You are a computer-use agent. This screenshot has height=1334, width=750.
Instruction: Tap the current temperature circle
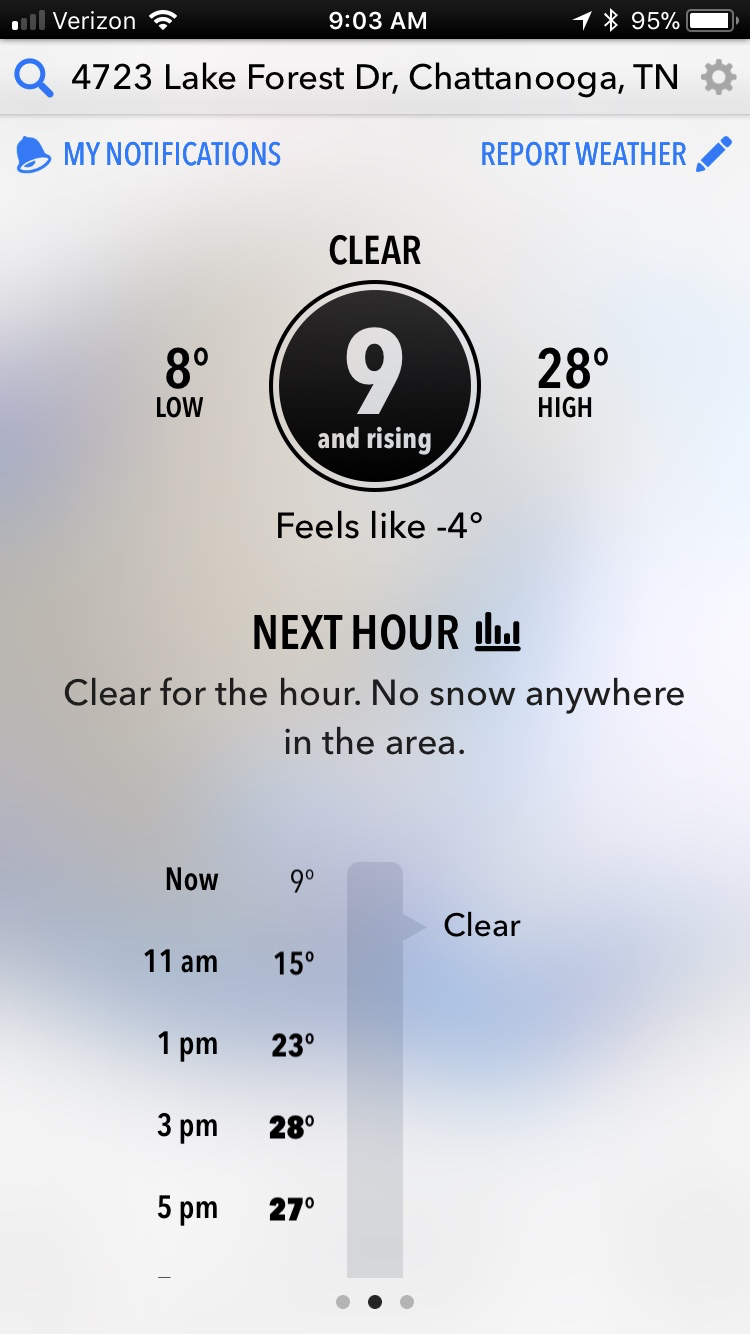coord(375,386)
